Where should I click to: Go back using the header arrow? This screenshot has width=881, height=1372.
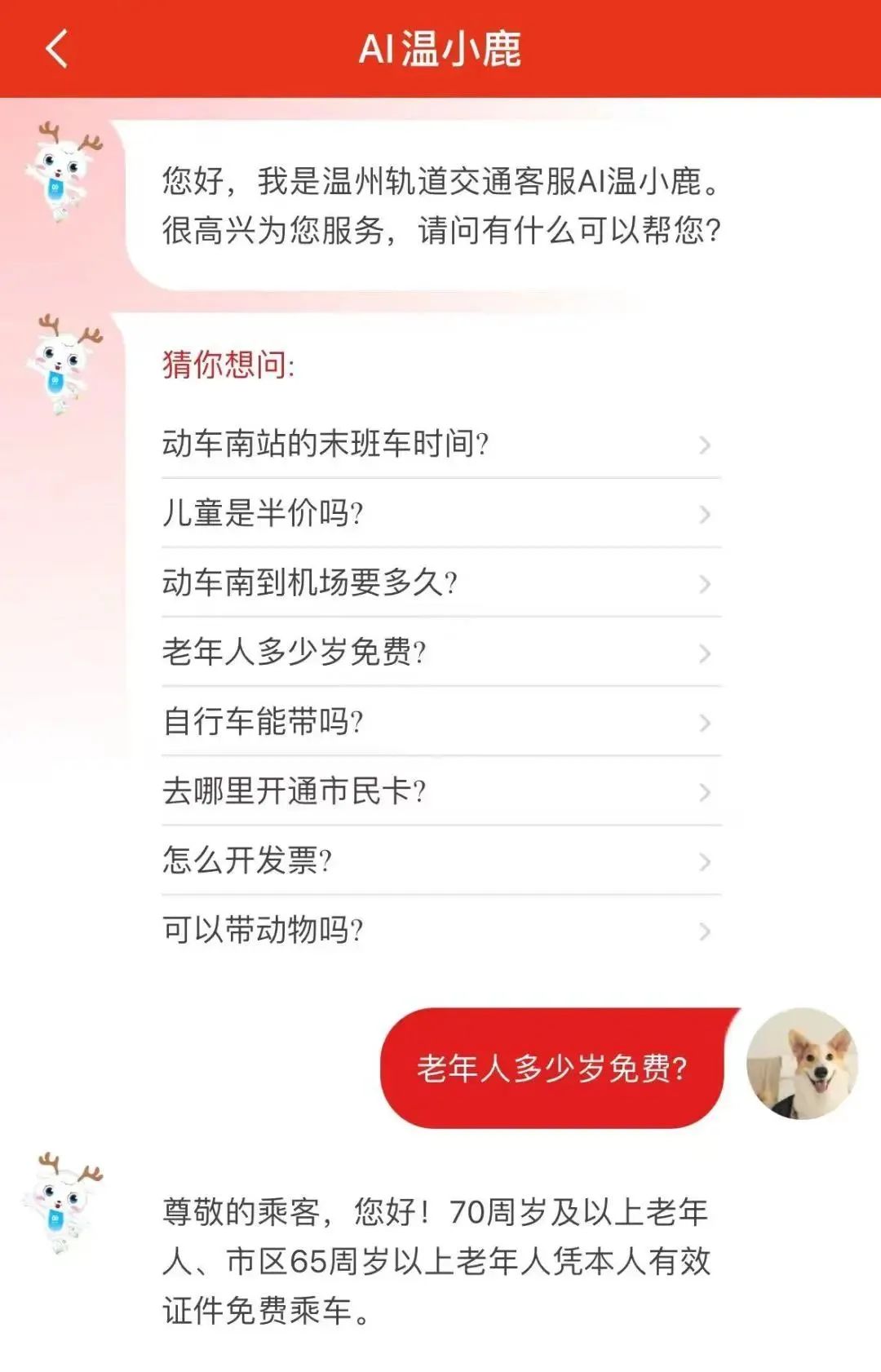56,48
